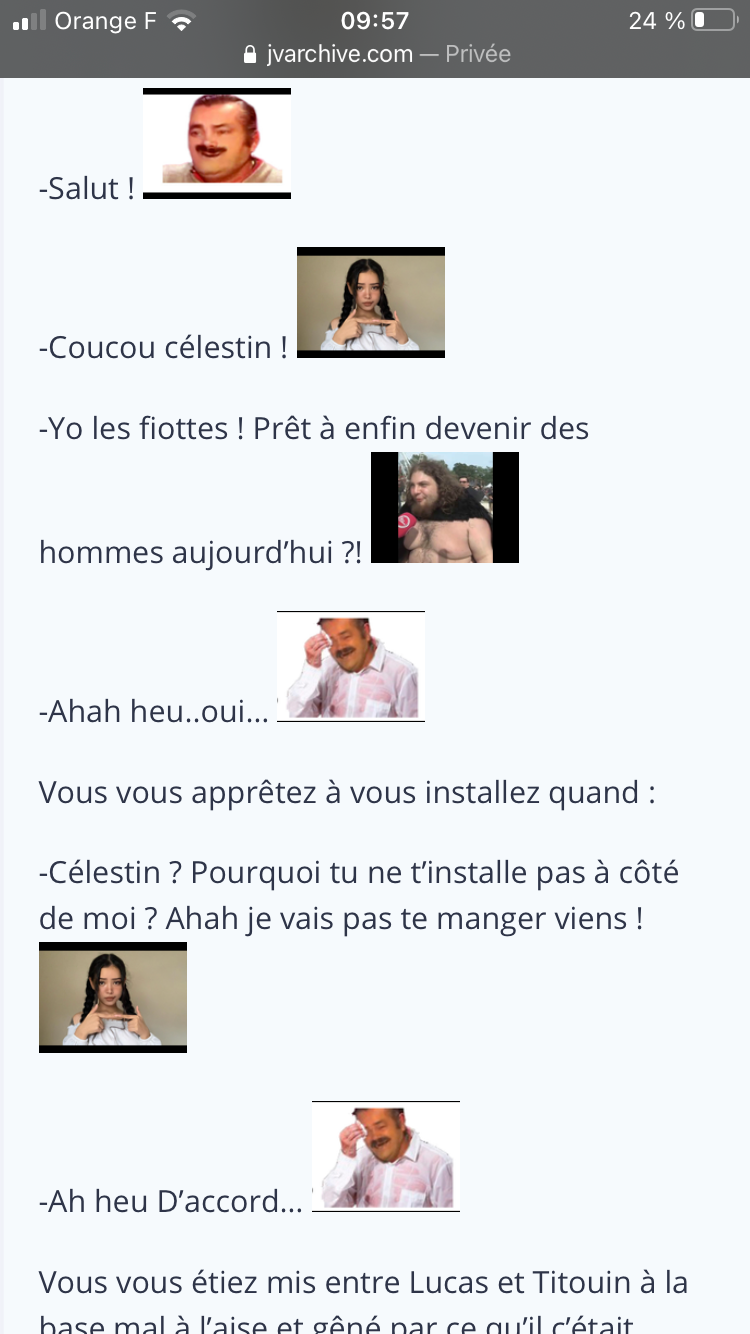Open the sticker next to "-Salut !"
The width and height of the screenshot is (750, 1334).
[x=217, y=143]
